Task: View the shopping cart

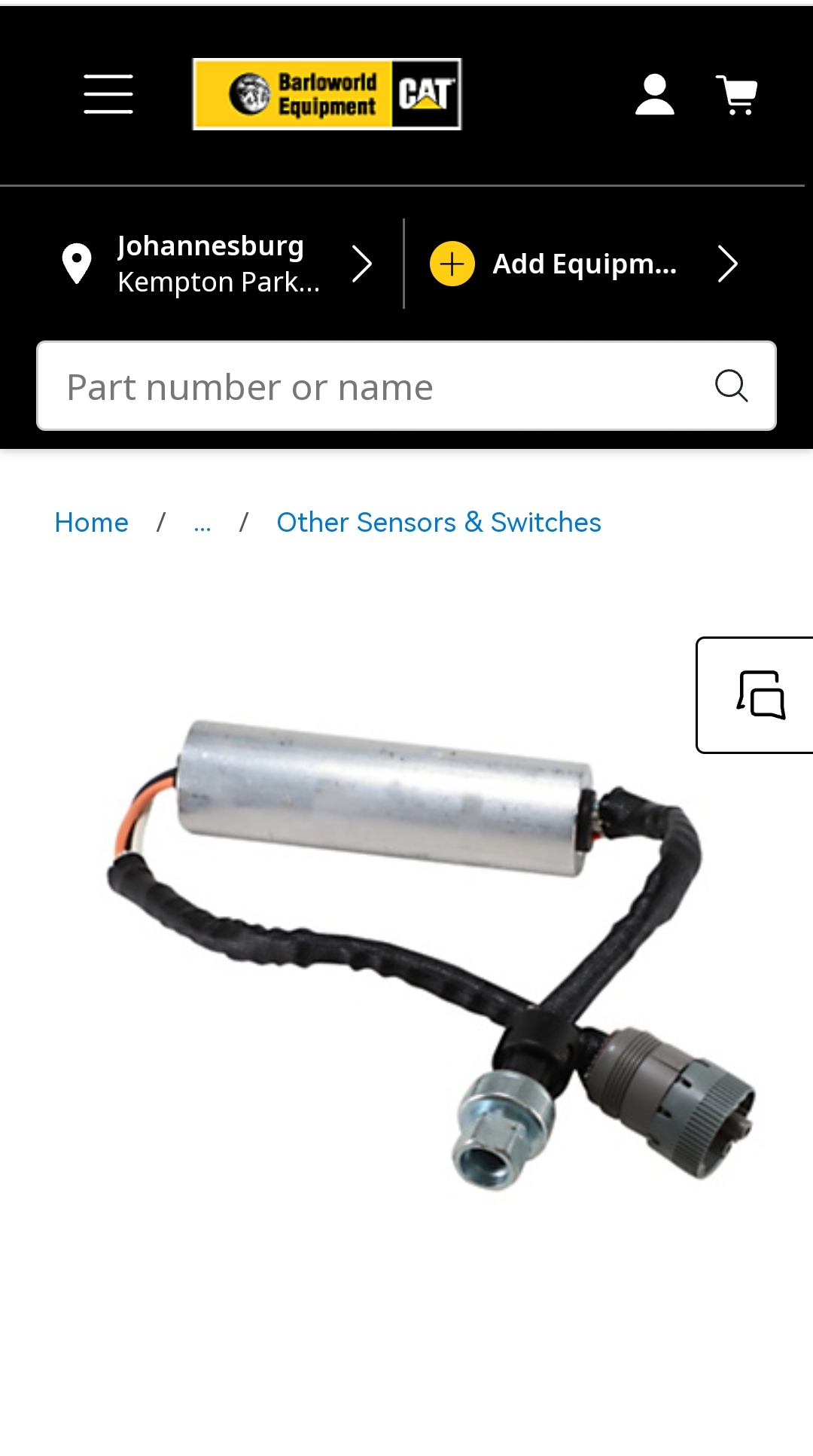Action: click(736, 95)
